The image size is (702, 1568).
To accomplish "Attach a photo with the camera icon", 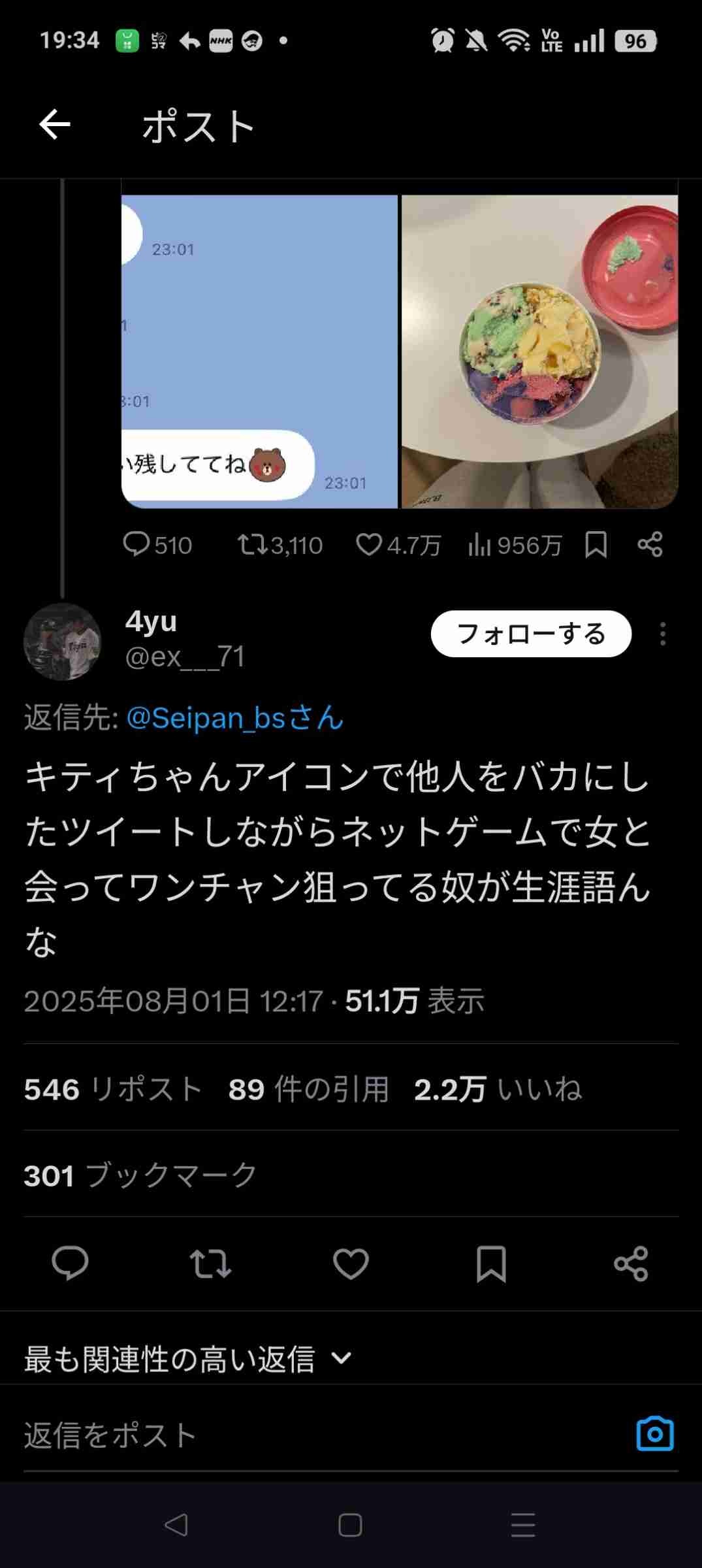I will click(x=654, y=1434).
